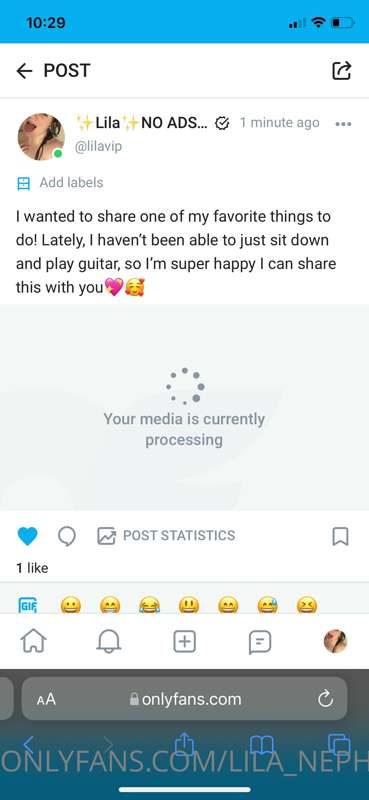This screenshot has height=800, width=369.
Task: Tap the onlyfans.com address bar
Action: [184, 699]
